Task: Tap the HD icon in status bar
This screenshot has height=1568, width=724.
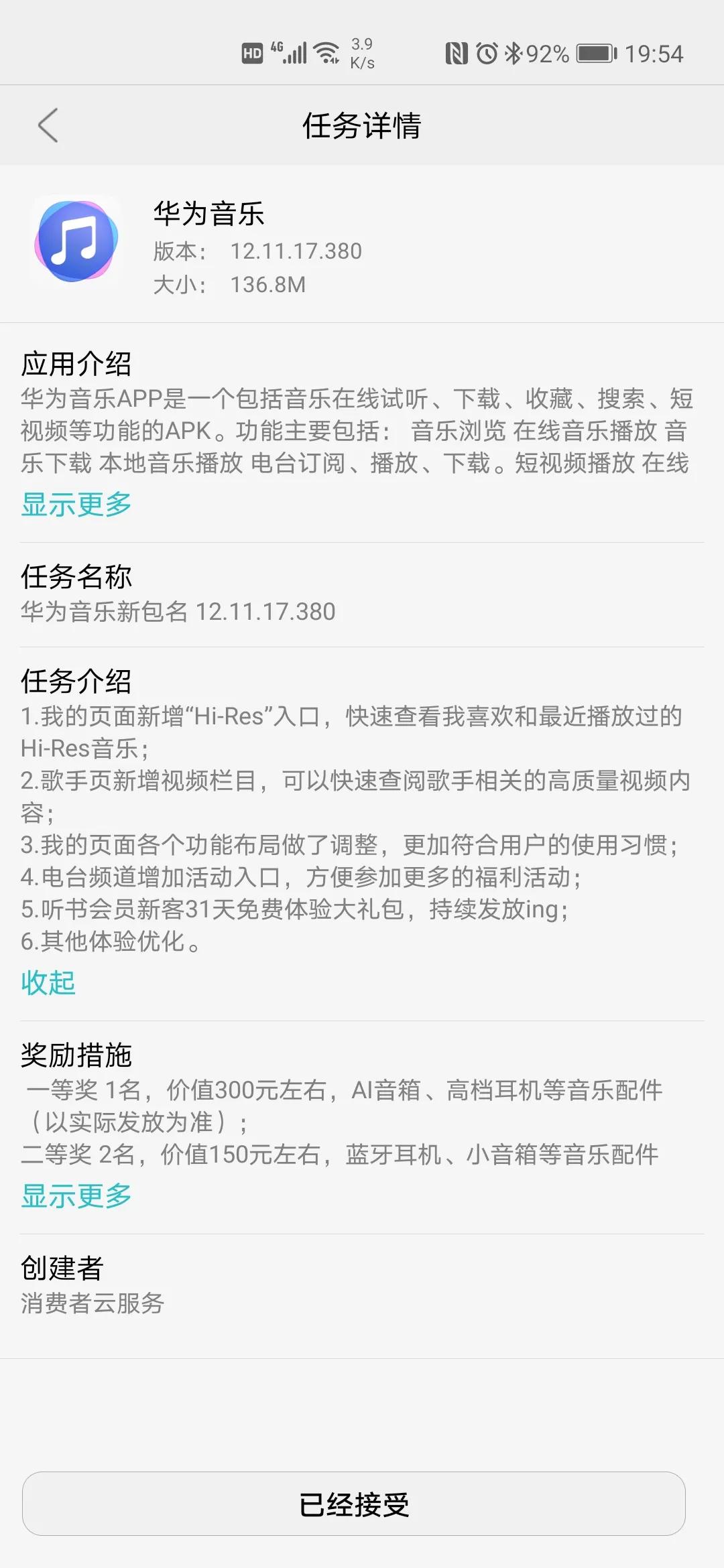Action: pos(252,51)
